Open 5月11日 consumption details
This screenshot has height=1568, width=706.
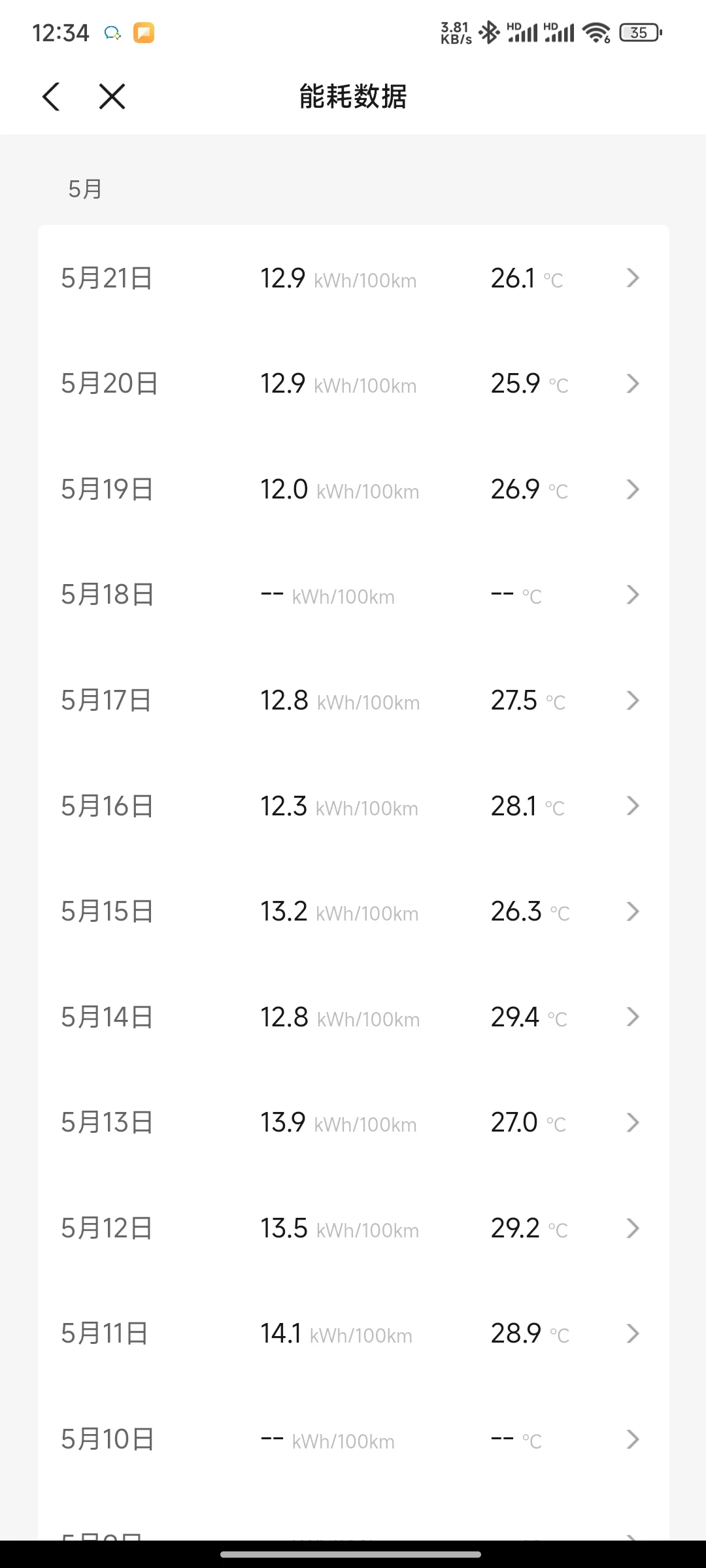(x=353, y=1333)
